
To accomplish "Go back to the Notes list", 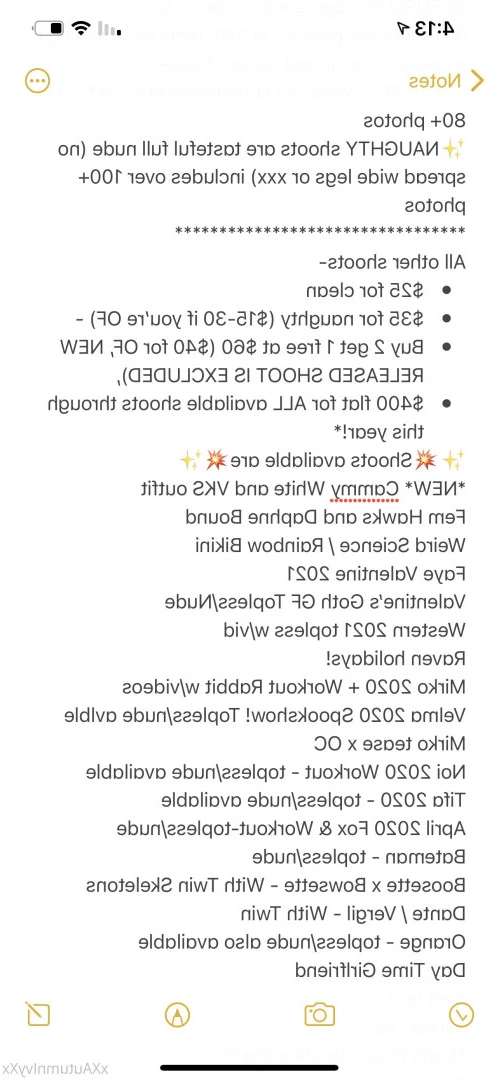I will (x=446, y=81).
